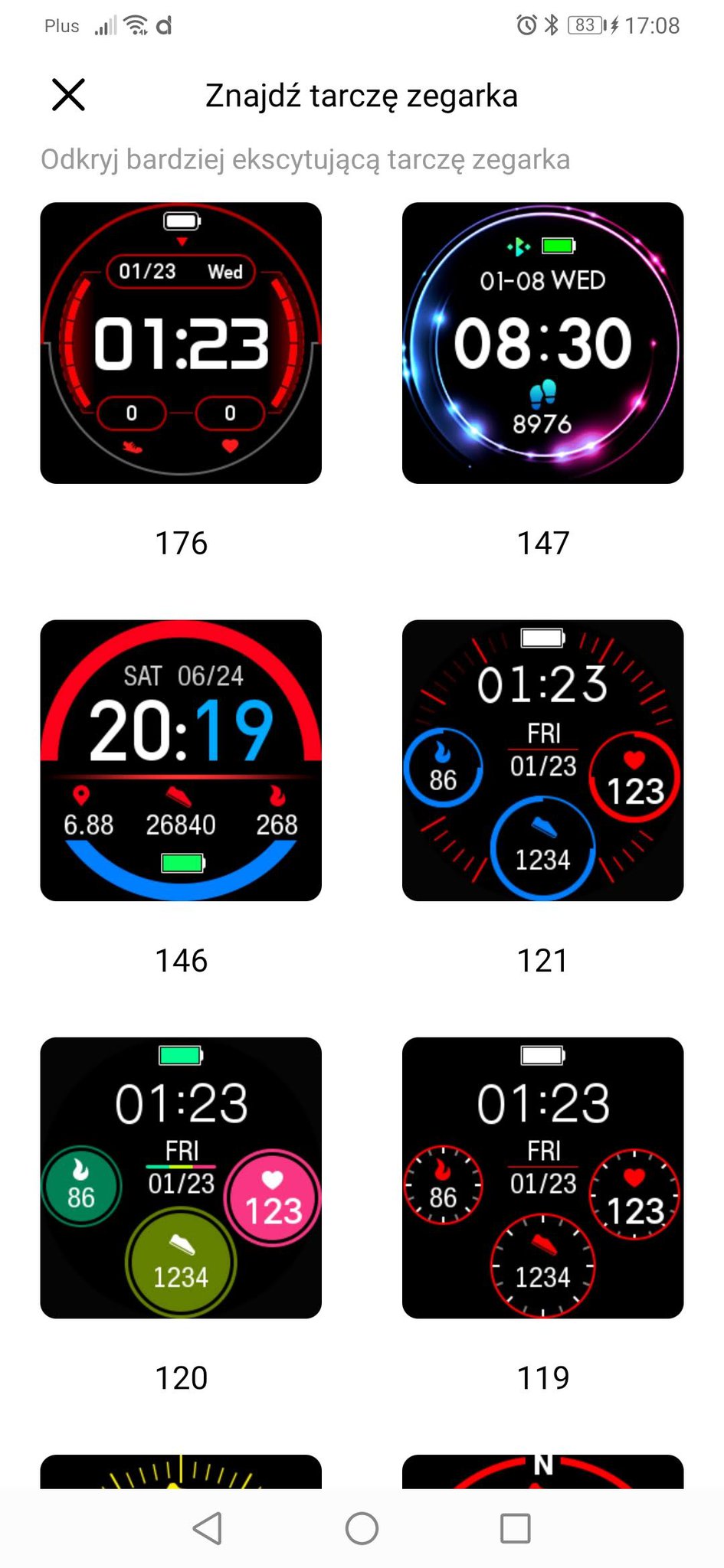Close the watch face finder screen
Screen dimensions: 724x1568
(x=68, y=95)
